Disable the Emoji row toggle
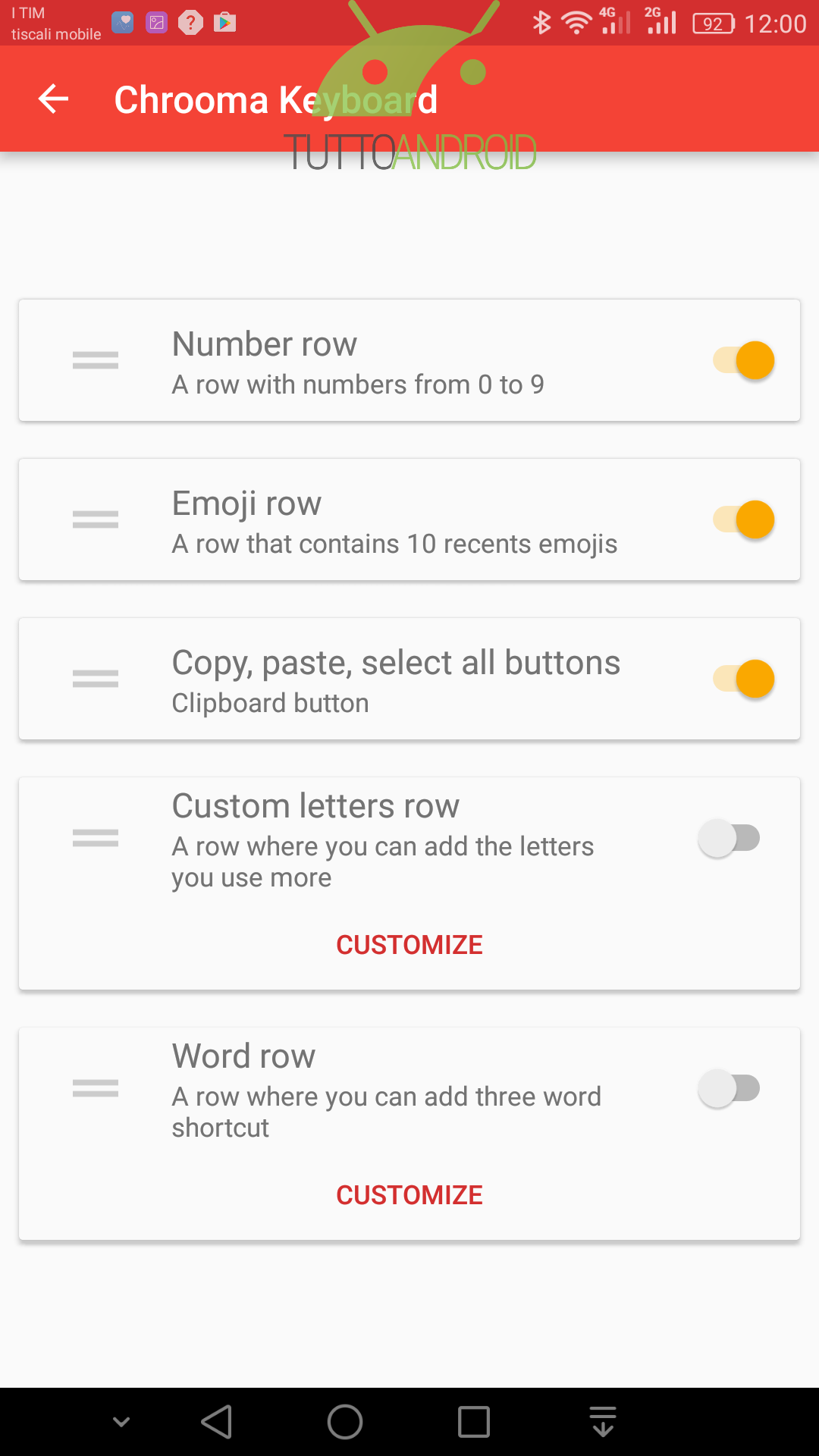This screenshot has height=1456, width=819. pyautogui.click(x=743, y=519)
